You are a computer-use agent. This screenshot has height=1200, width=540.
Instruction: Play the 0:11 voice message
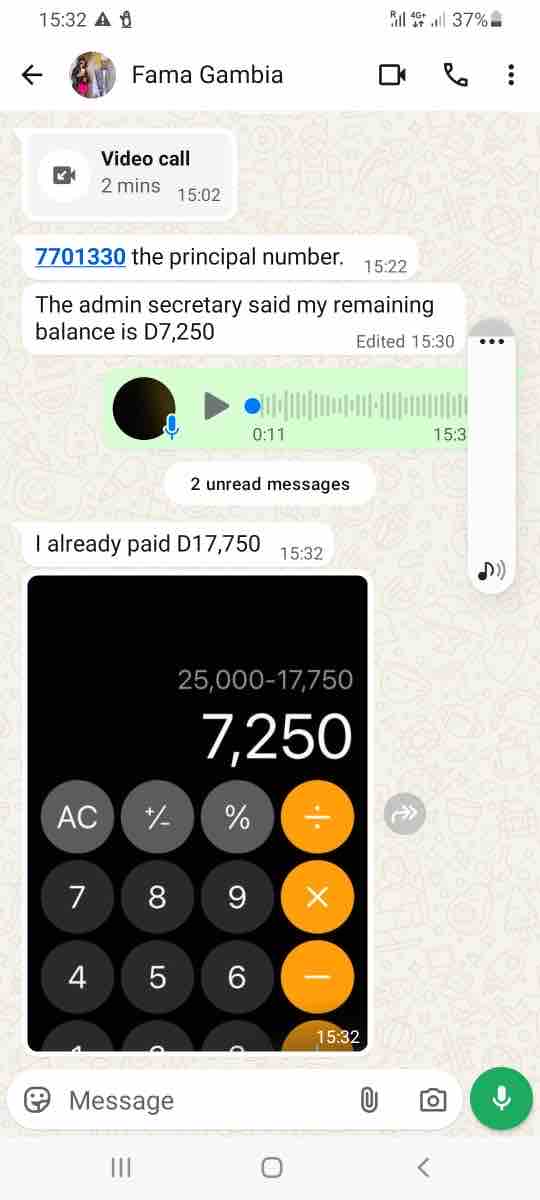[x=216, y=406]
